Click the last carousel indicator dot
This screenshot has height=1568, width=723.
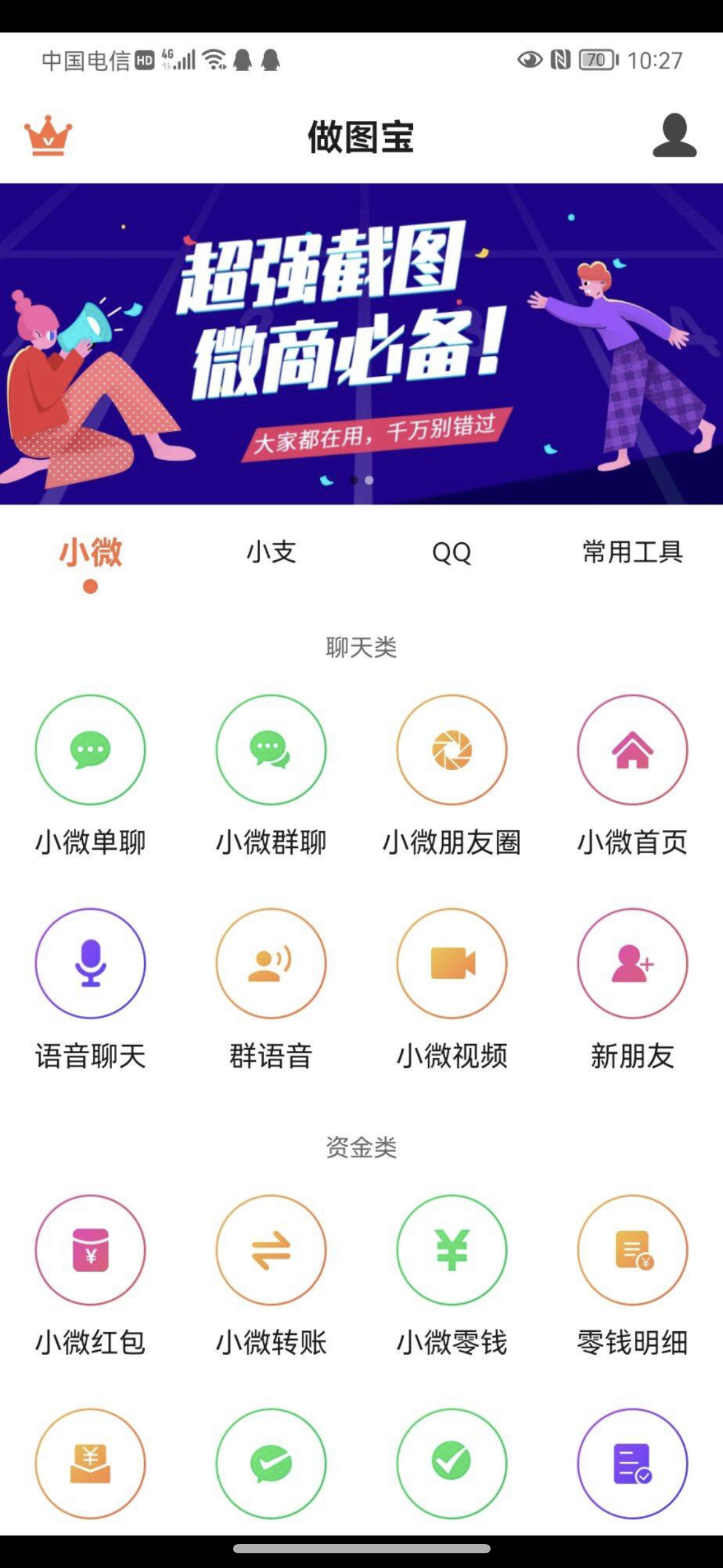point(370,482)
